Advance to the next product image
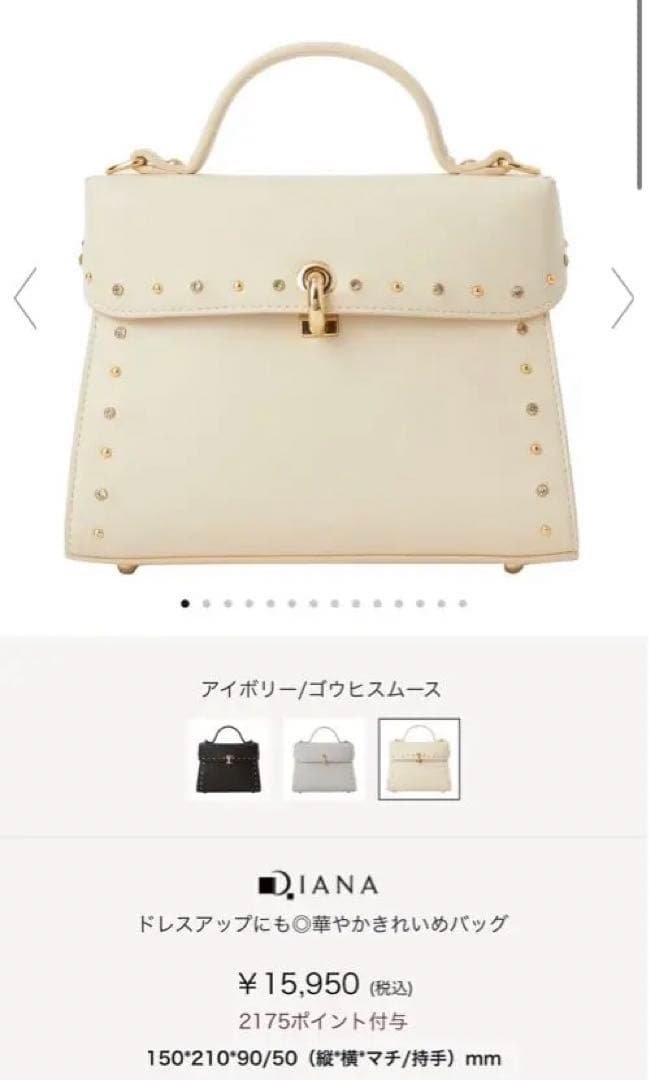The height and width of the screenshot is (1080, 649). pos(622,298)
